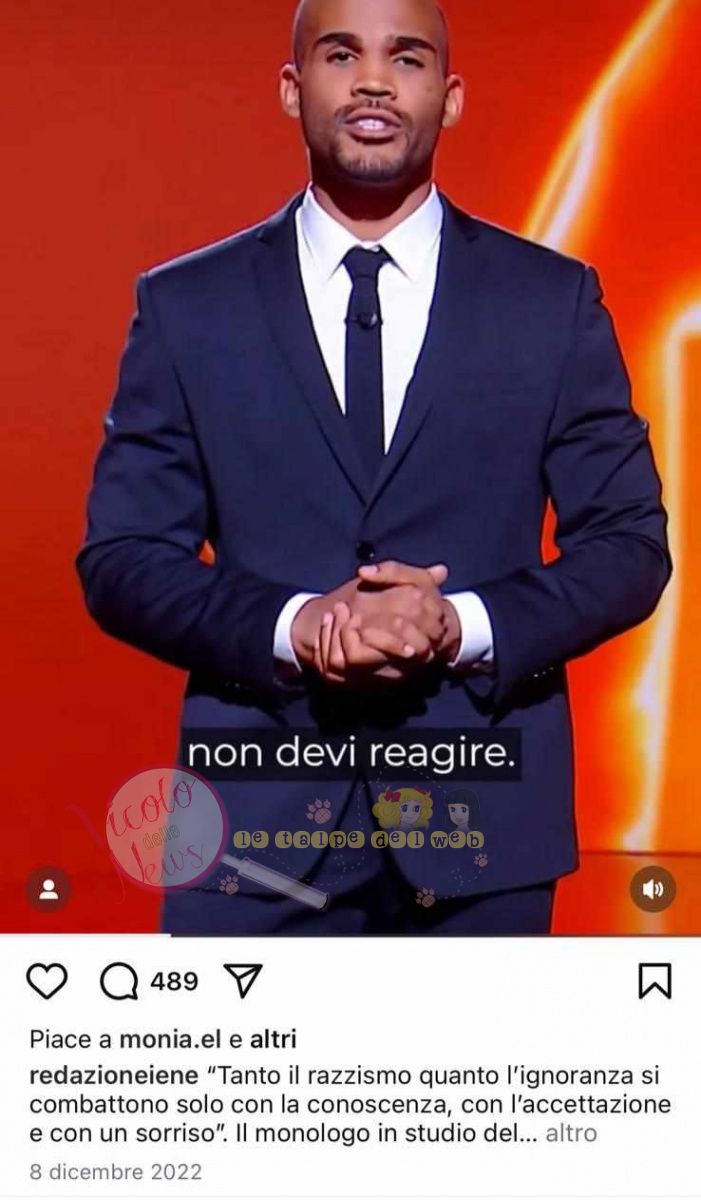Toggle the video sound speaker icon
Image resolution: width=701 pixels, height=1200 pixels.
653,889
